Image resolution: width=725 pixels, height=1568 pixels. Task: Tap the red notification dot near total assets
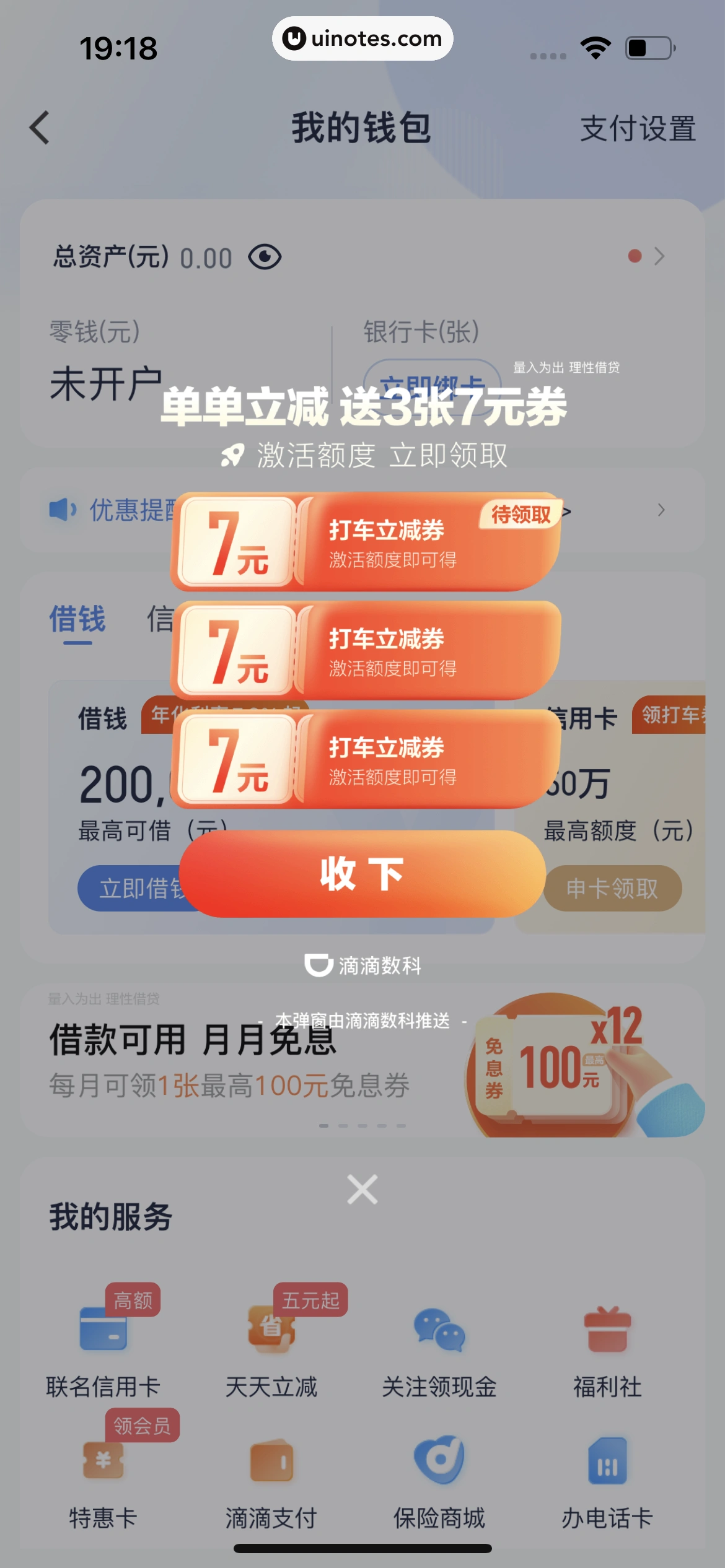pos(635,255)
